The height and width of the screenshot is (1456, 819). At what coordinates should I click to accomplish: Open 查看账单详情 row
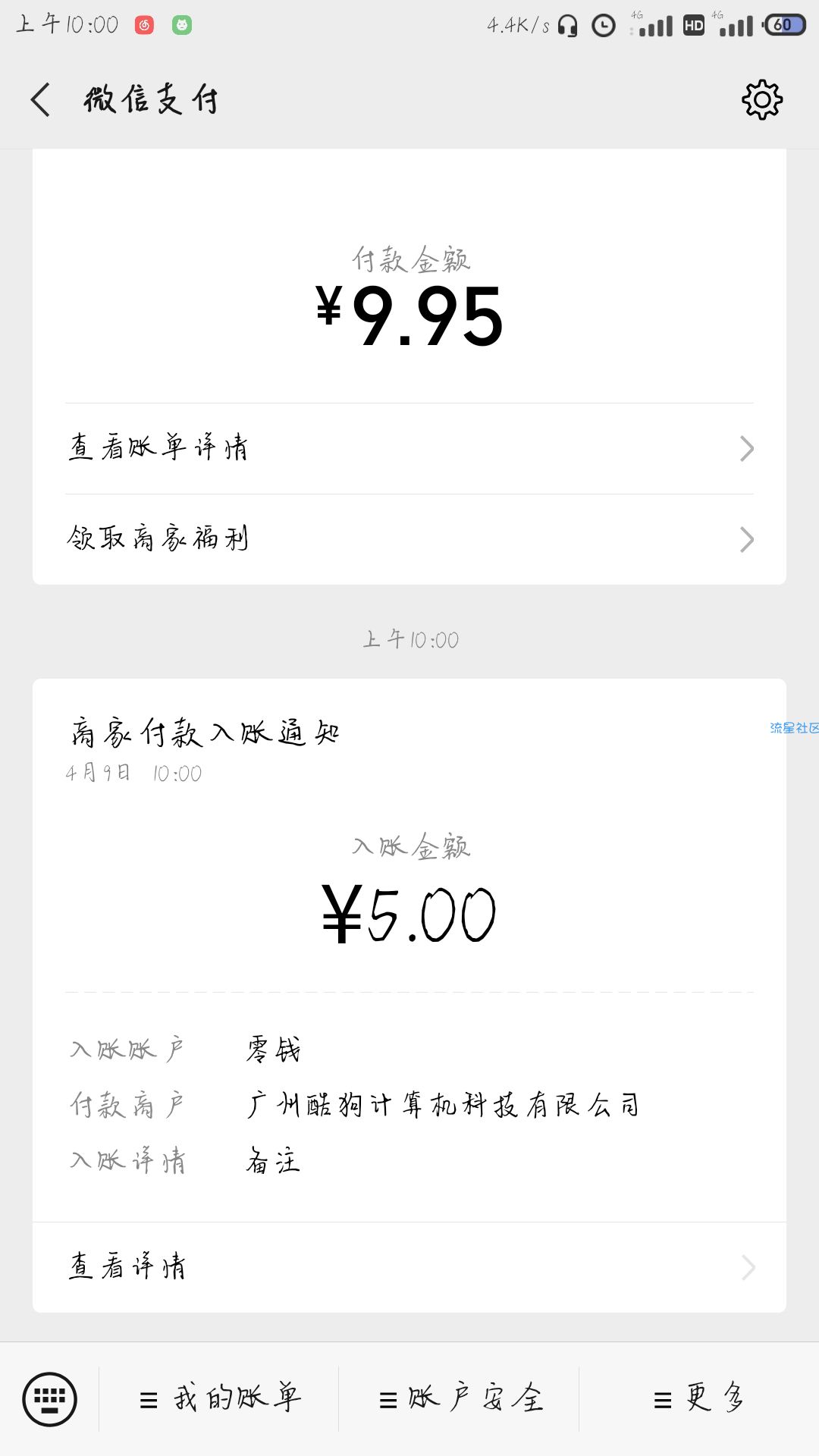(x=409, y=448)
